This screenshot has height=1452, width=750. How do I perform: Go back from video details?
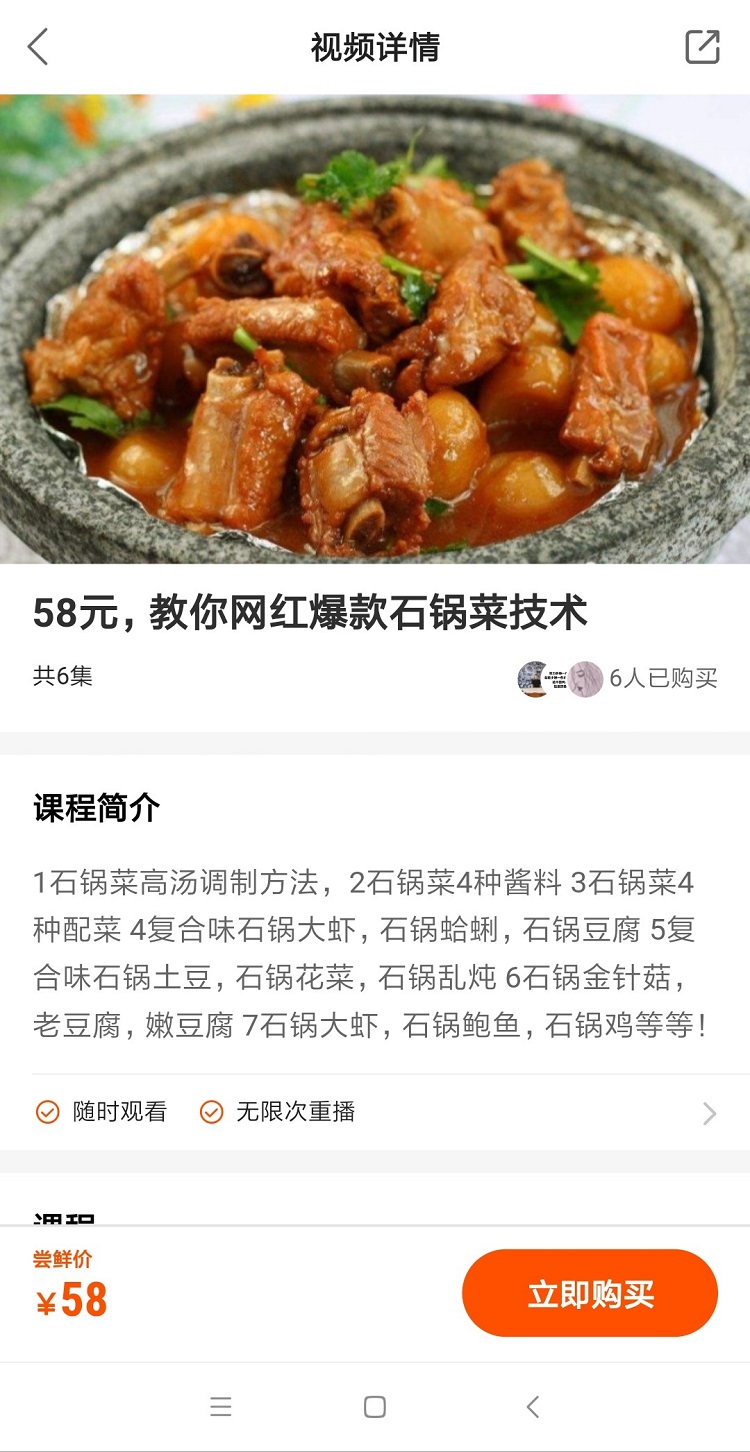click(38, 47)
